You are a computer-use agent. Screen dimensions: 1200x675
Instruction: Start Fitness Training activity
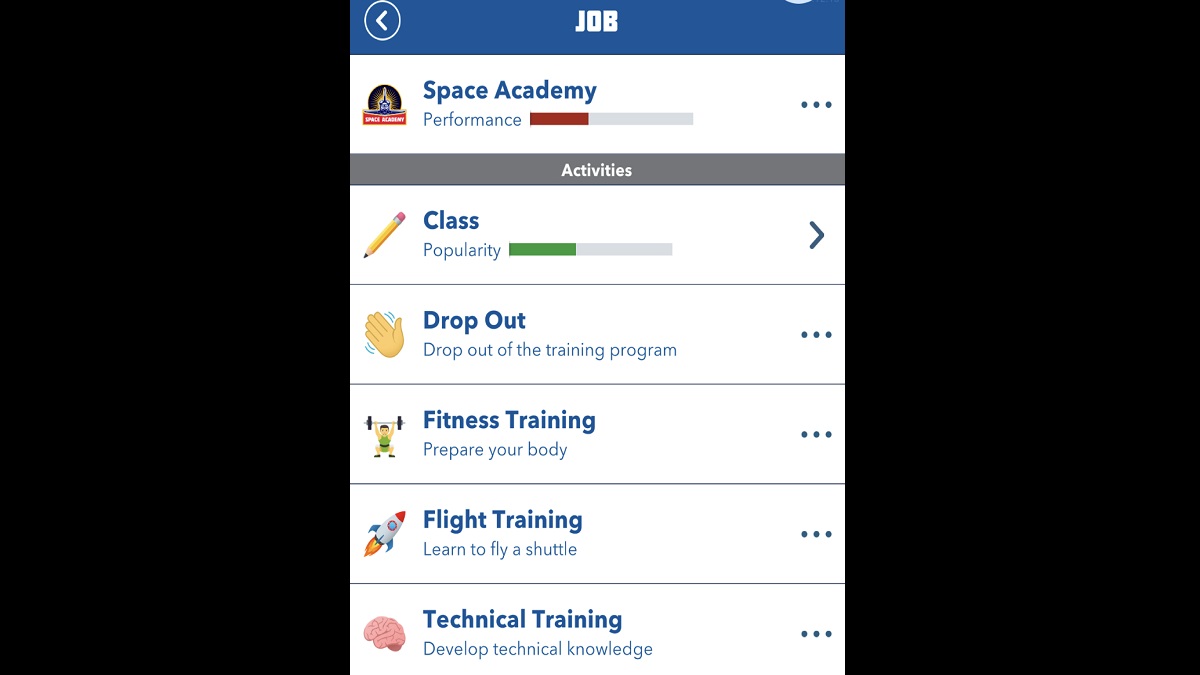tap(596, 434)
